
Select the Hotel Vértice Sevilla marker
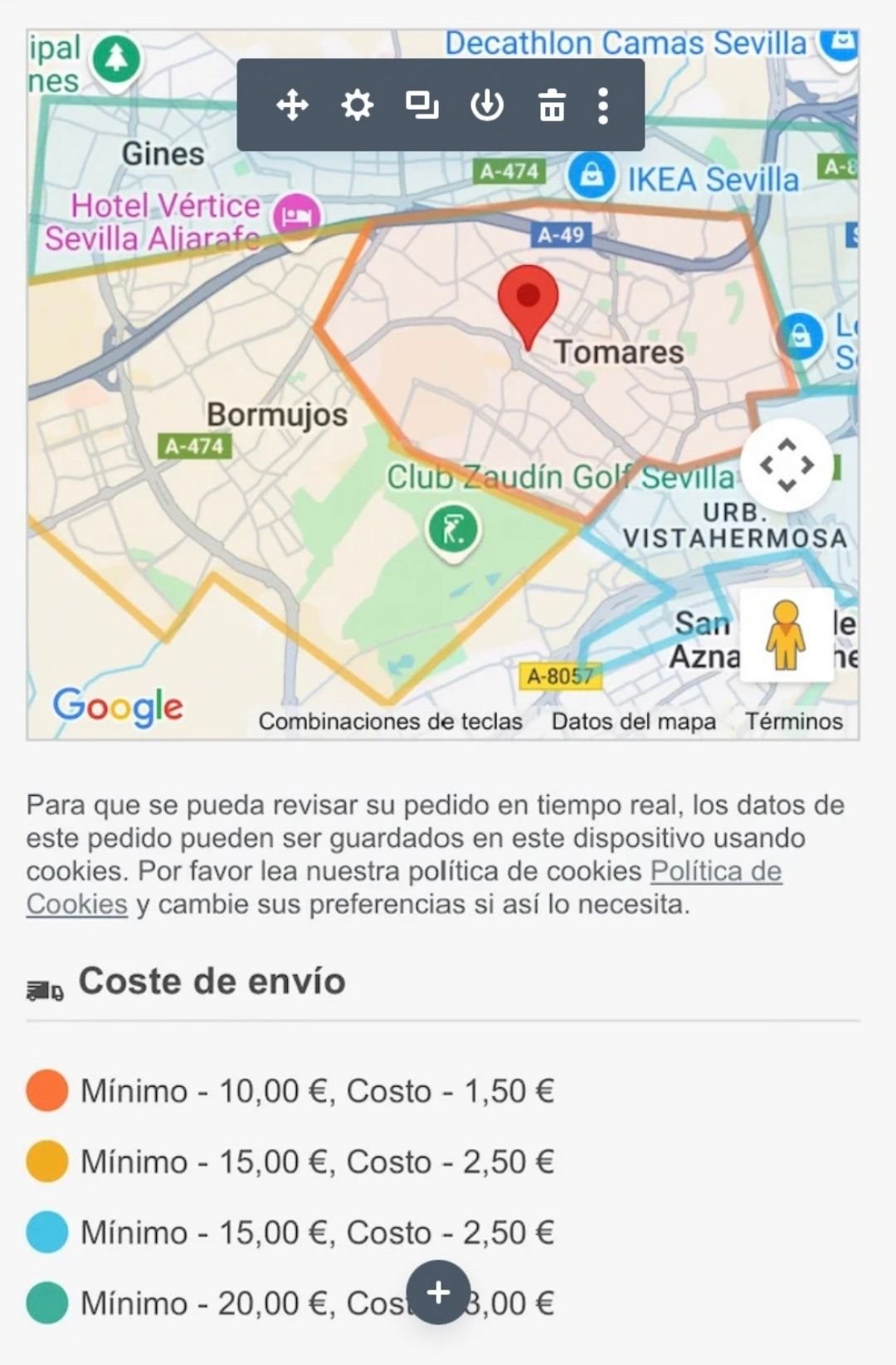[x=297, y=217]
